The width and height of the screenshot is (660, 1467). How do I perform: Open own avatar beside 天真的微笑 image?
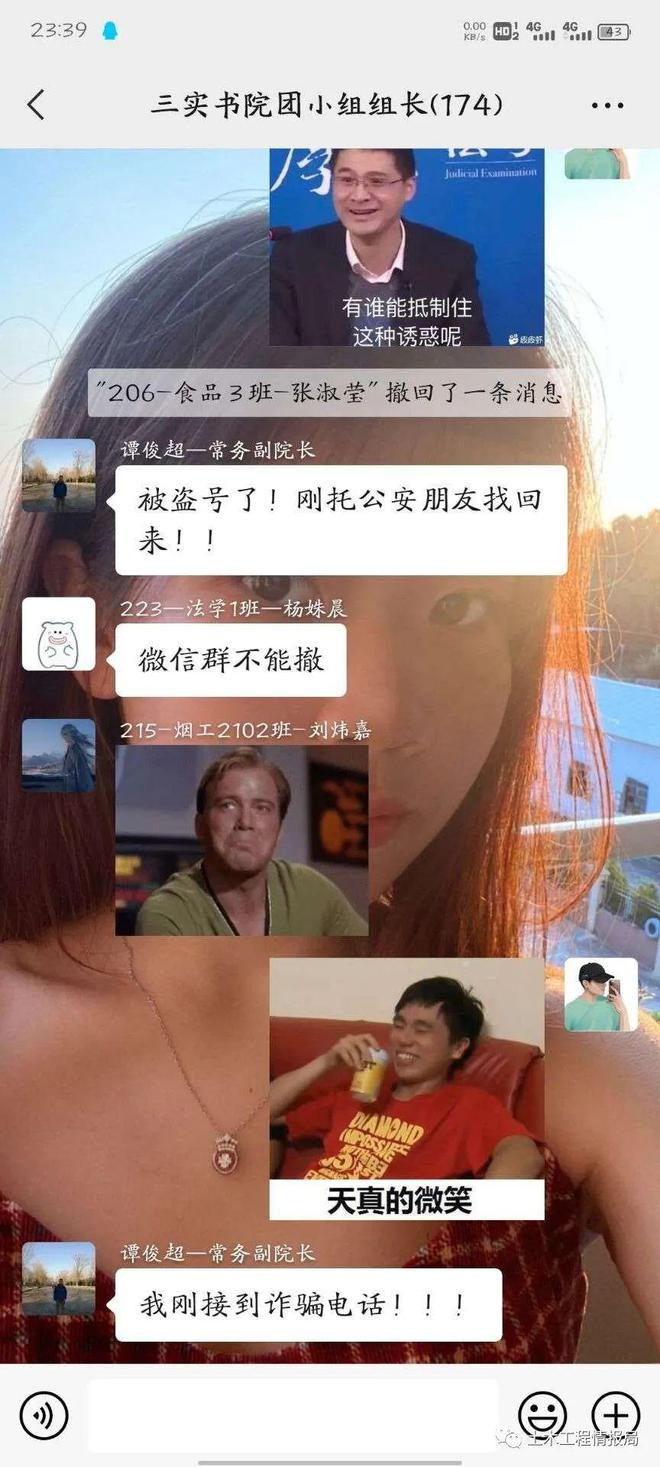coord(600,994)
